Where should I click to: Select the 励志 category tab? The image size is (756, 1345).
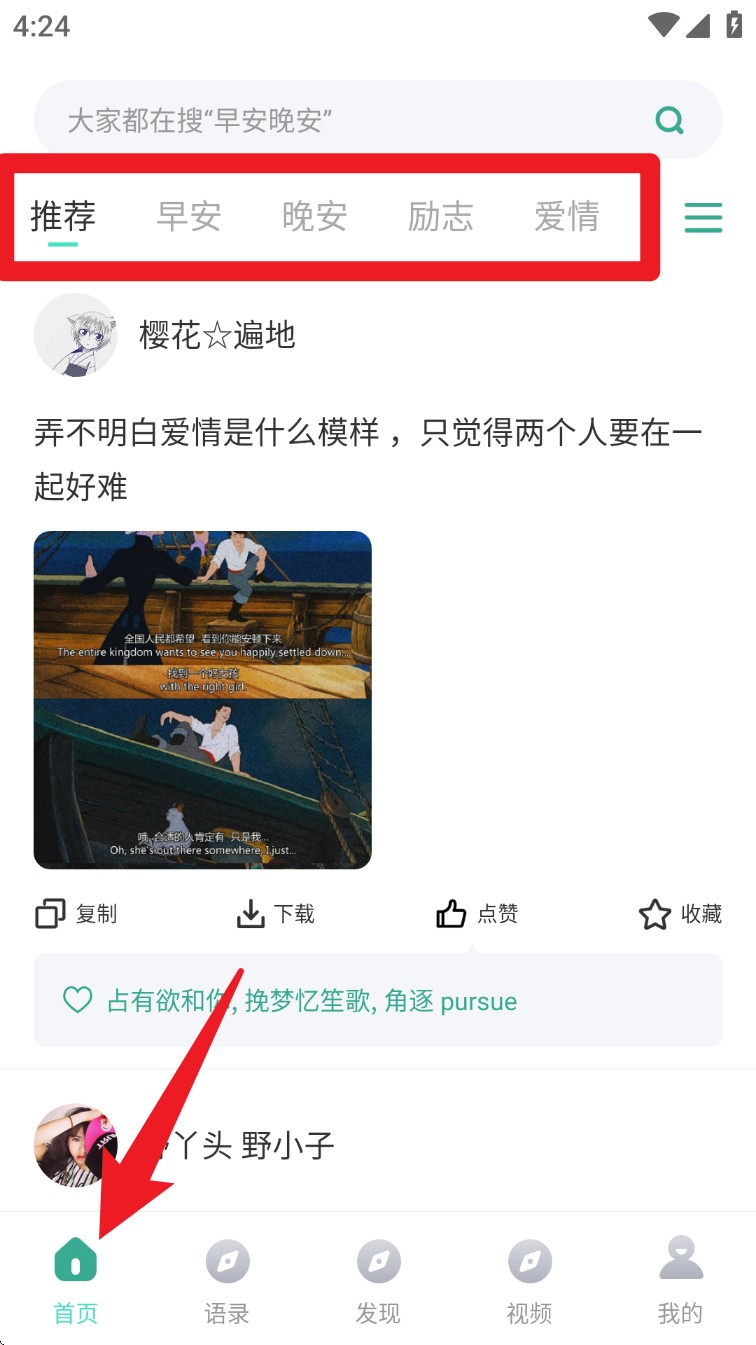coord(440,216)
